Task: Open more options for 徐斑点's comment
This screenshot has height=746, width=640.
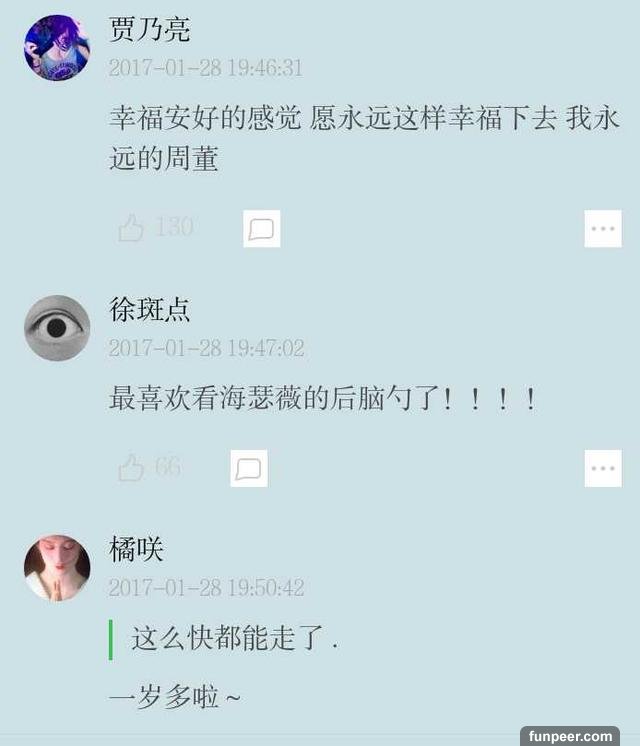Action: pyautogui.click(x=603, y=468)
